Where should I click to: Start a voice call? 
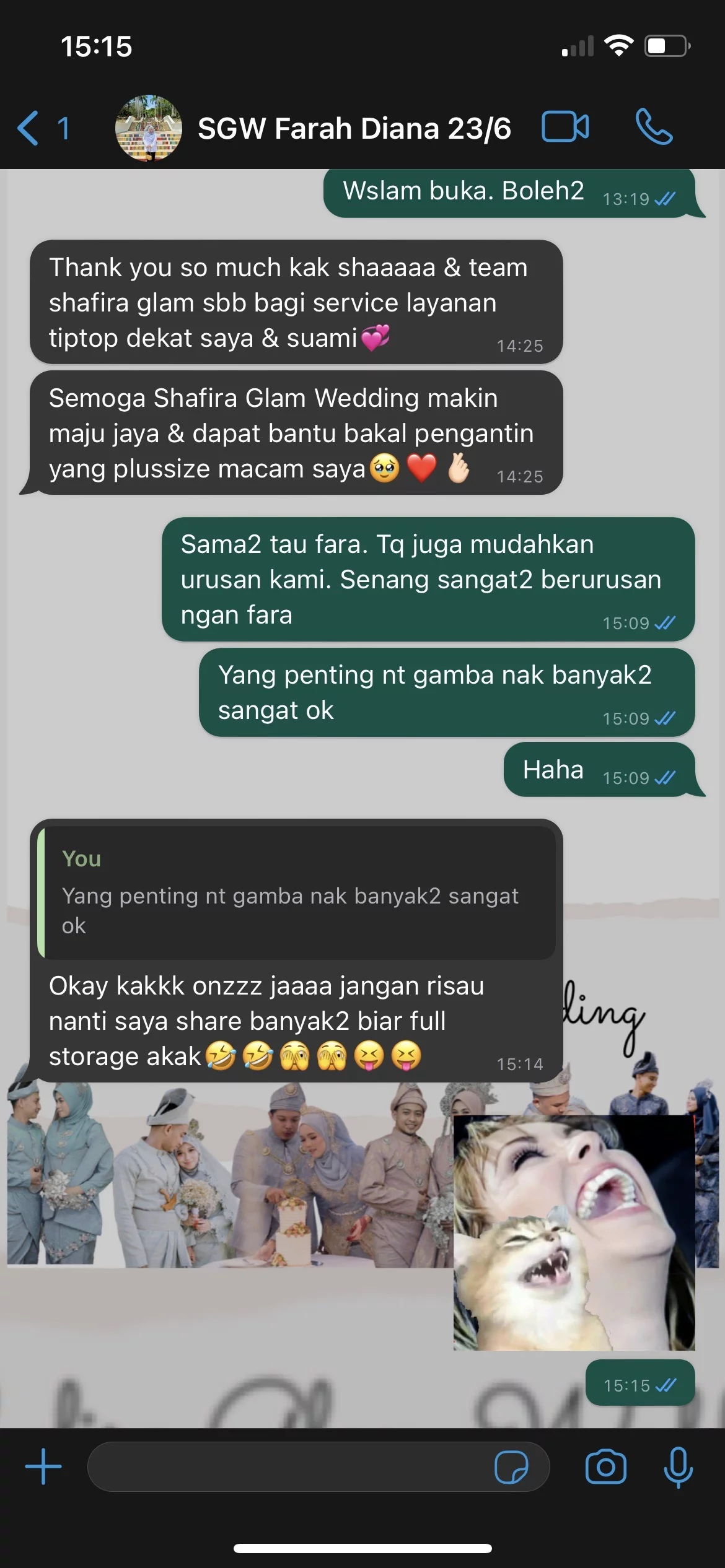point(654,127)
